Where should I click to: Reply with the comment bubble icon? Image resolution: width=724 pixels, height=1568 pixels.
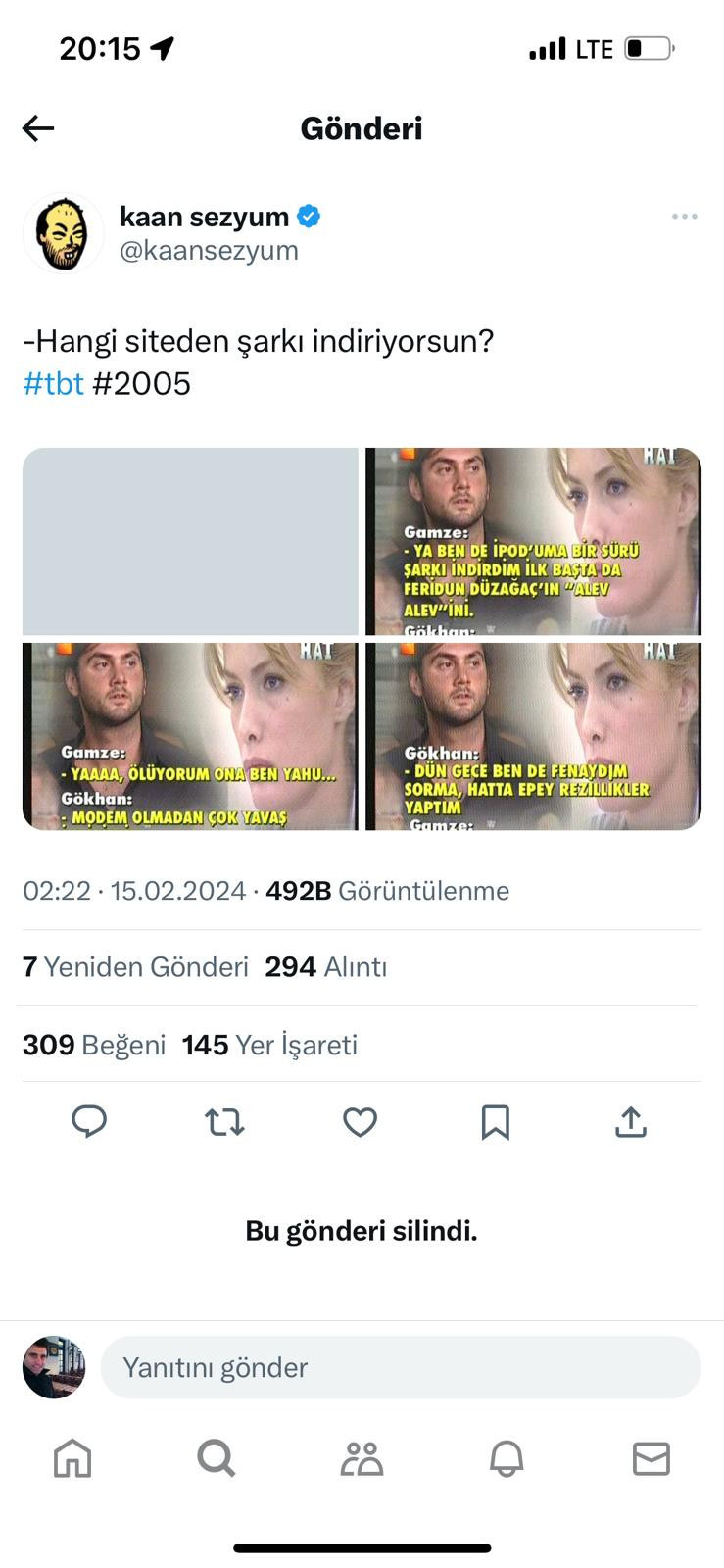[x=89, y=1122]
